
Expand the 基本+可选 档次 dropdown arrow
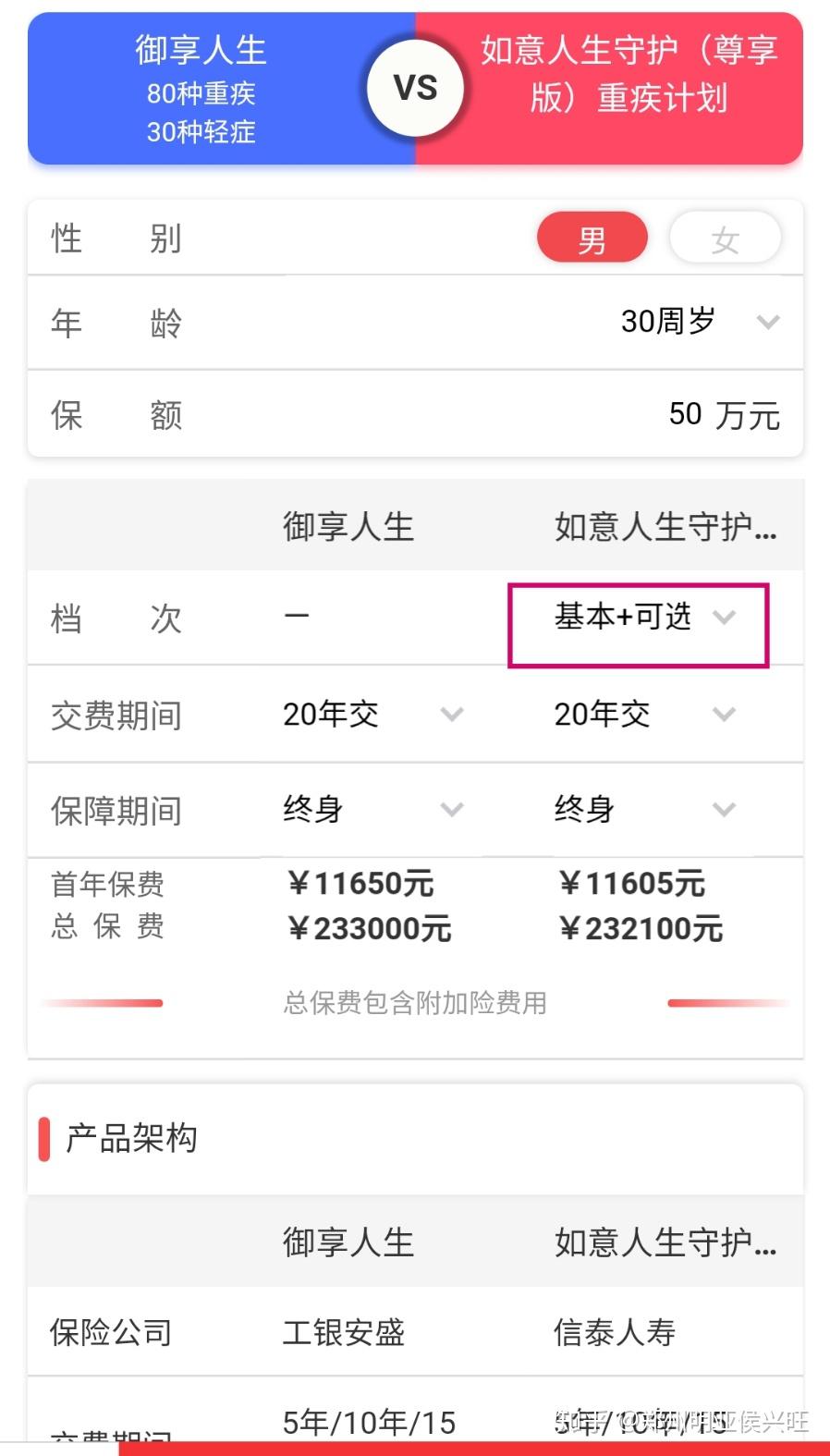click(725, 619)
